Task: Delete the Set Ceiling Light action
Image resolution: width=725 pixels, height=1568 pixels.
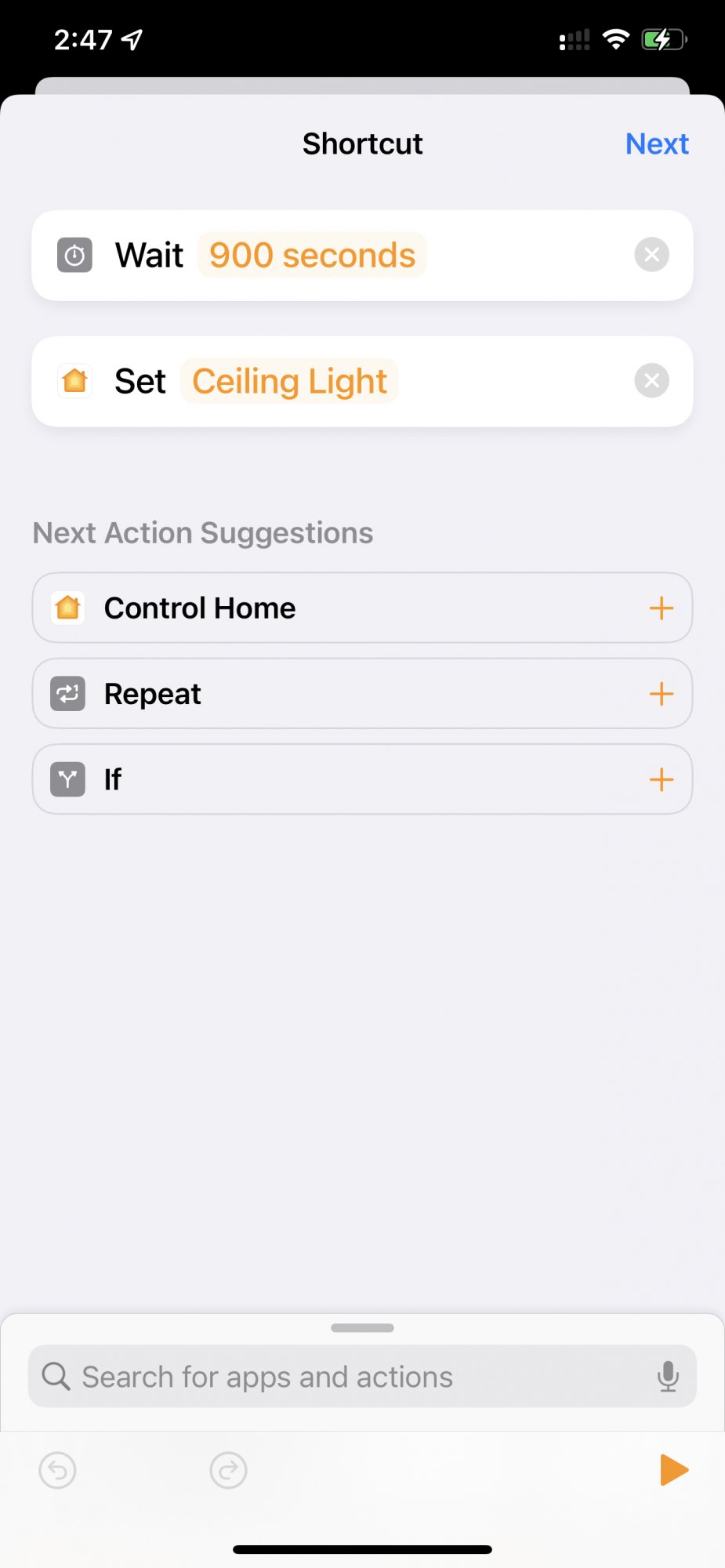Action: [x=651, y=381]
